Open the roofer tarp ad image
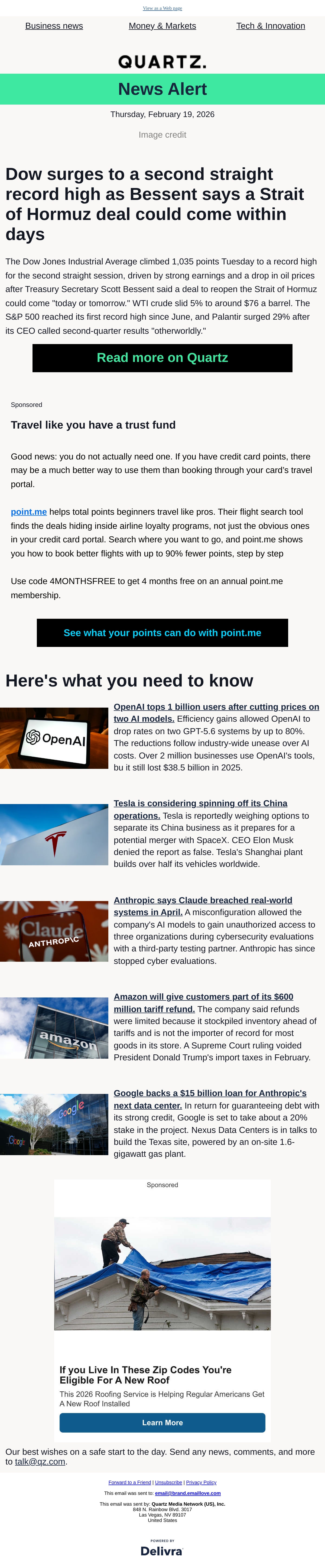 (162, 1274)
